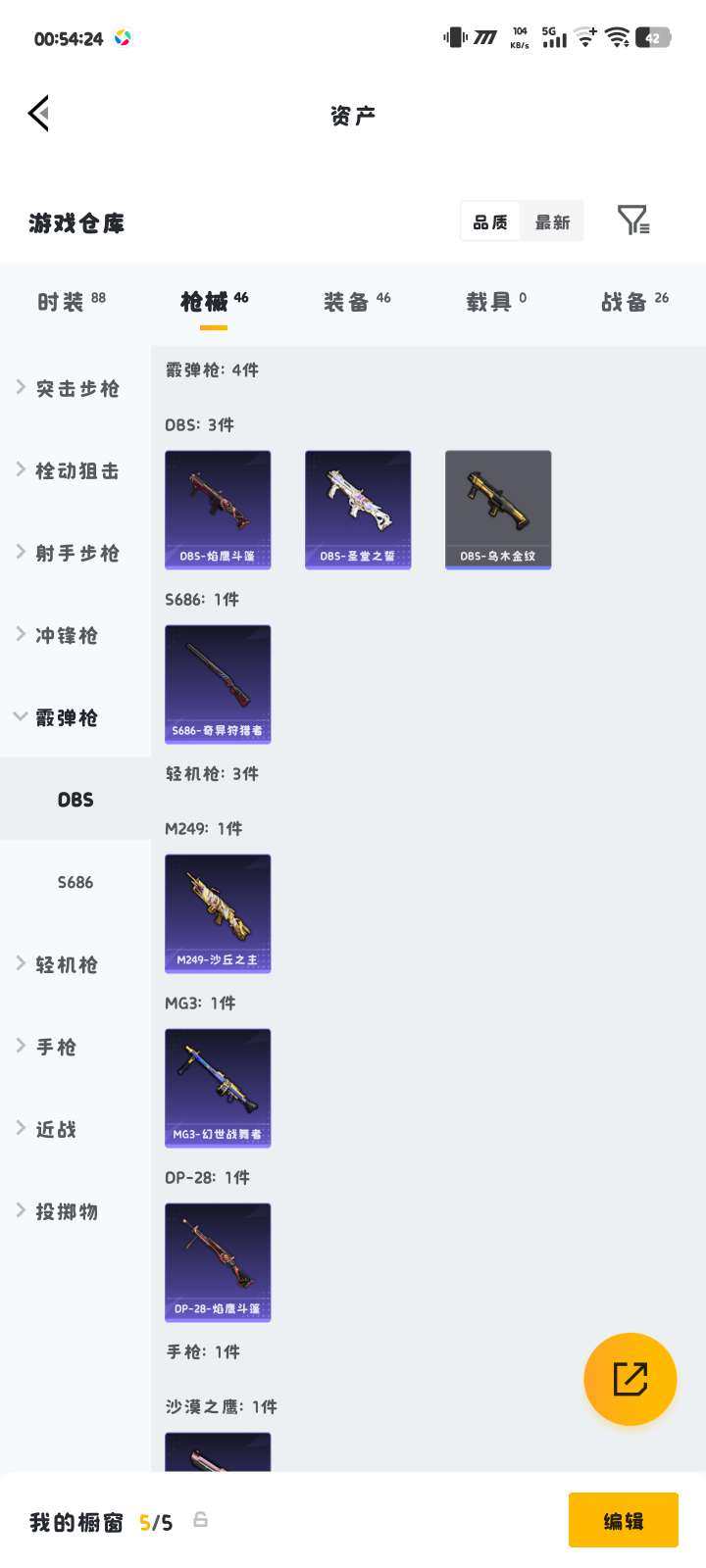Tap the yellow share floating button
This screenshot has height=1568, width=706.
[x=630, y=1378]
